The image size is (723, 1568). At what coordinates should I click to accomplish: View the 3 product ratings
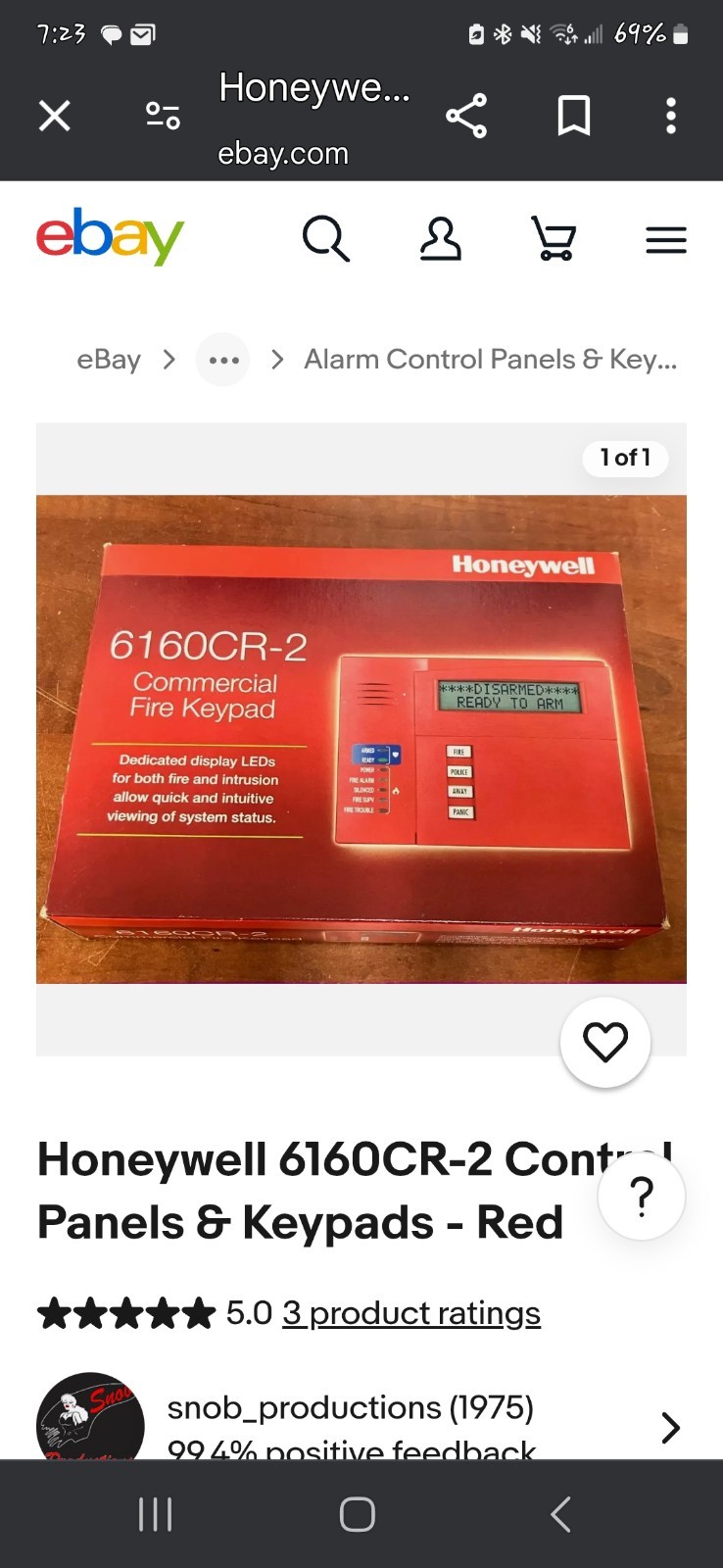coord(410,1312)
